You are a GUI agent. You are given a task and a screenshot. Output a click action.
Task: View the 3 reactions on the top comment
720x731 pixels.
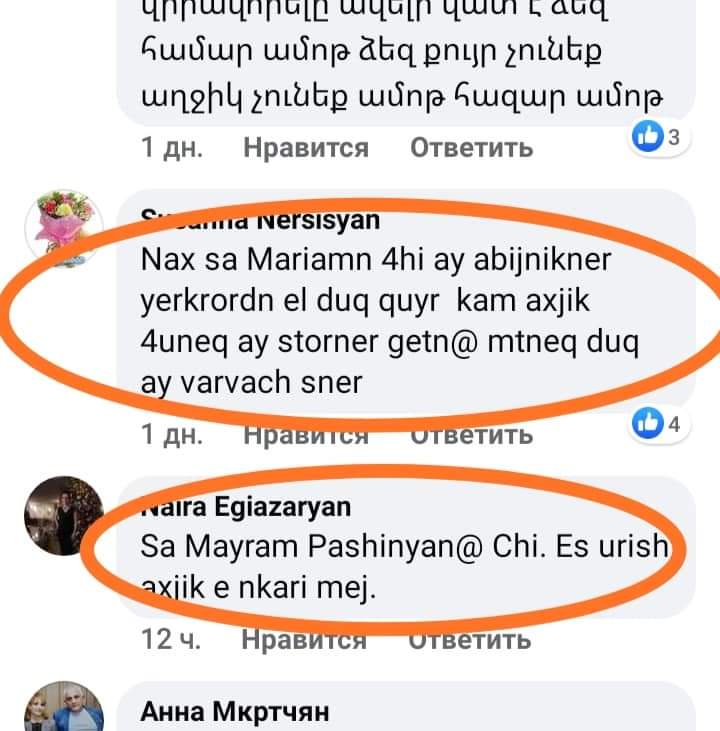[657, 138]
